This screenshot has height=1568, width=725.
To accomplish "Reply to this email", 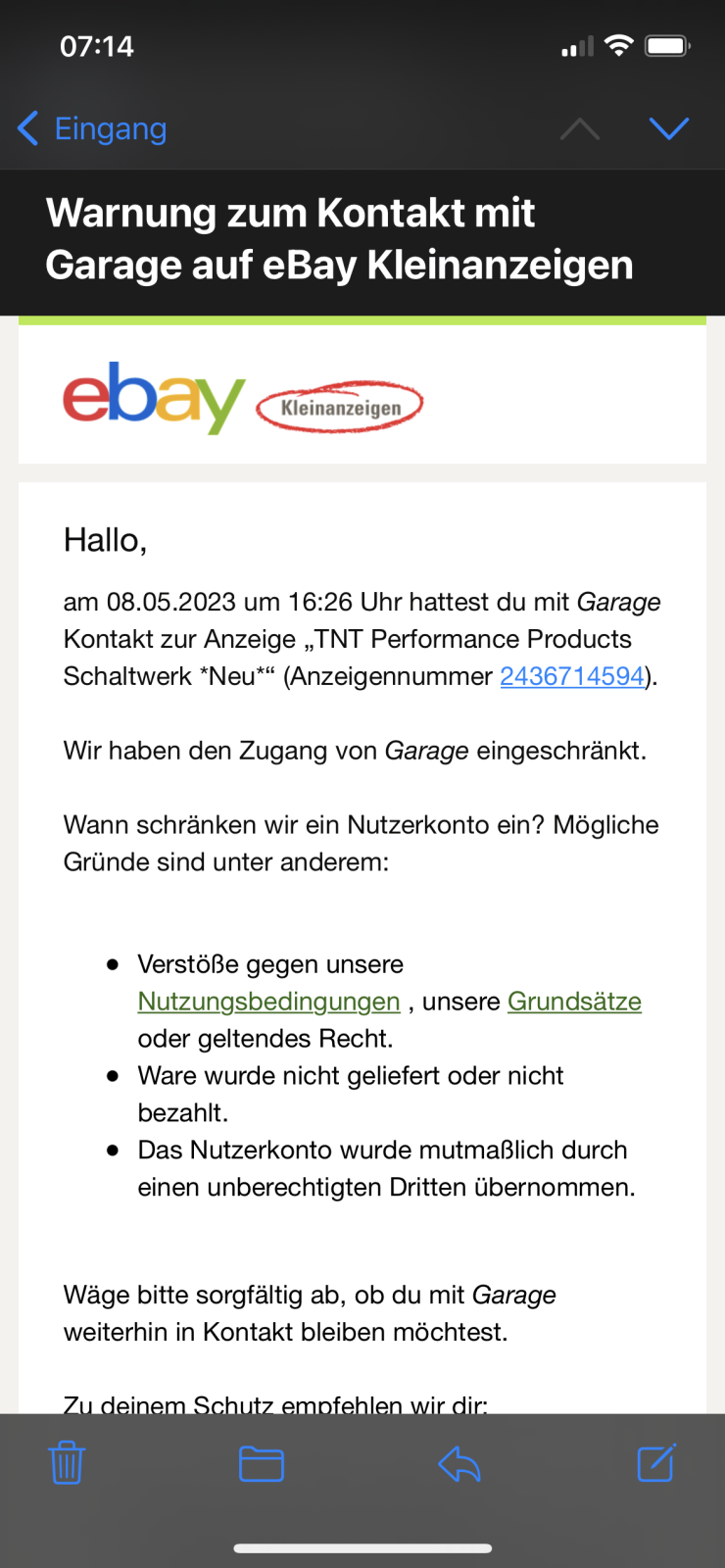I will pos(459,1463).
